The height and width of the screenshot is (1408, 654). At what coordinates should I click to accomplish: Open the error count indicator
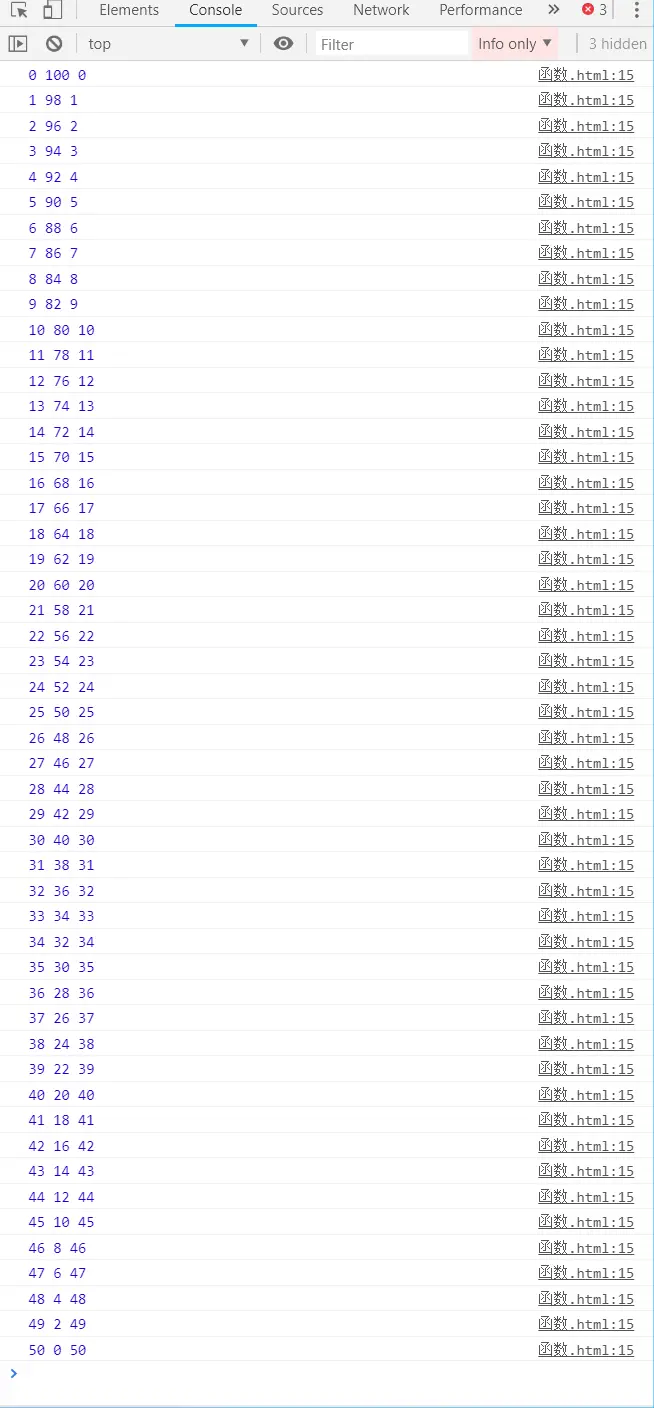[x=595, y=10]
